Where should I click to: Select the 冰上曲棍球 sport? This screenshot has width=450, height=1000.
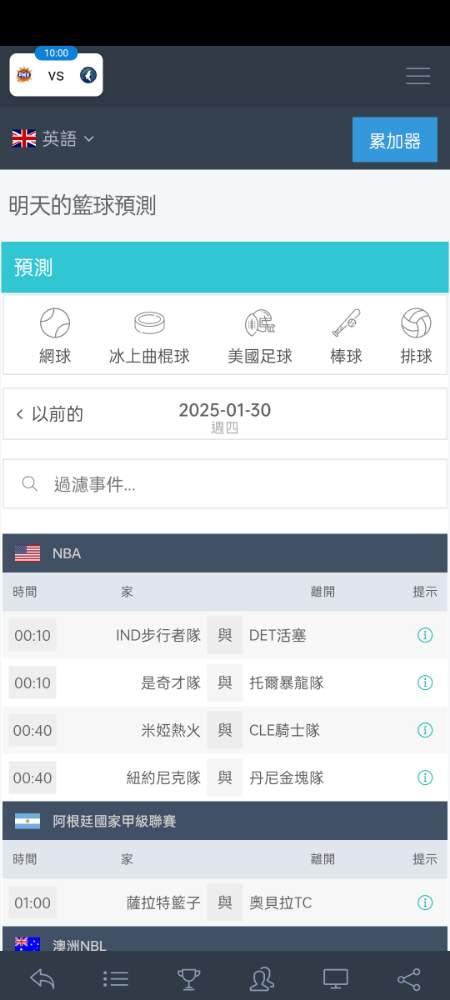(x=149, y=336)
